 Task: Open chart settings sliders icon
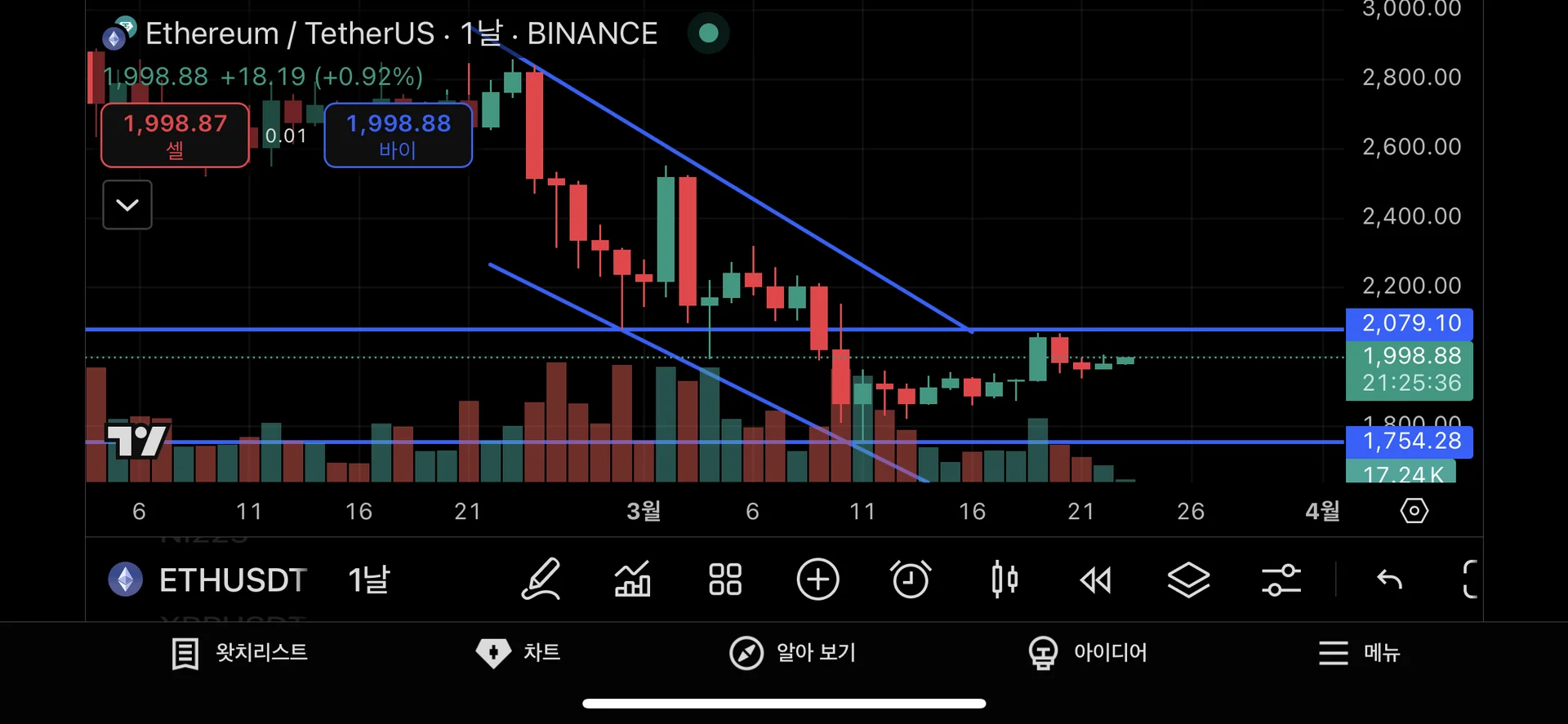tap(1281, 580)
